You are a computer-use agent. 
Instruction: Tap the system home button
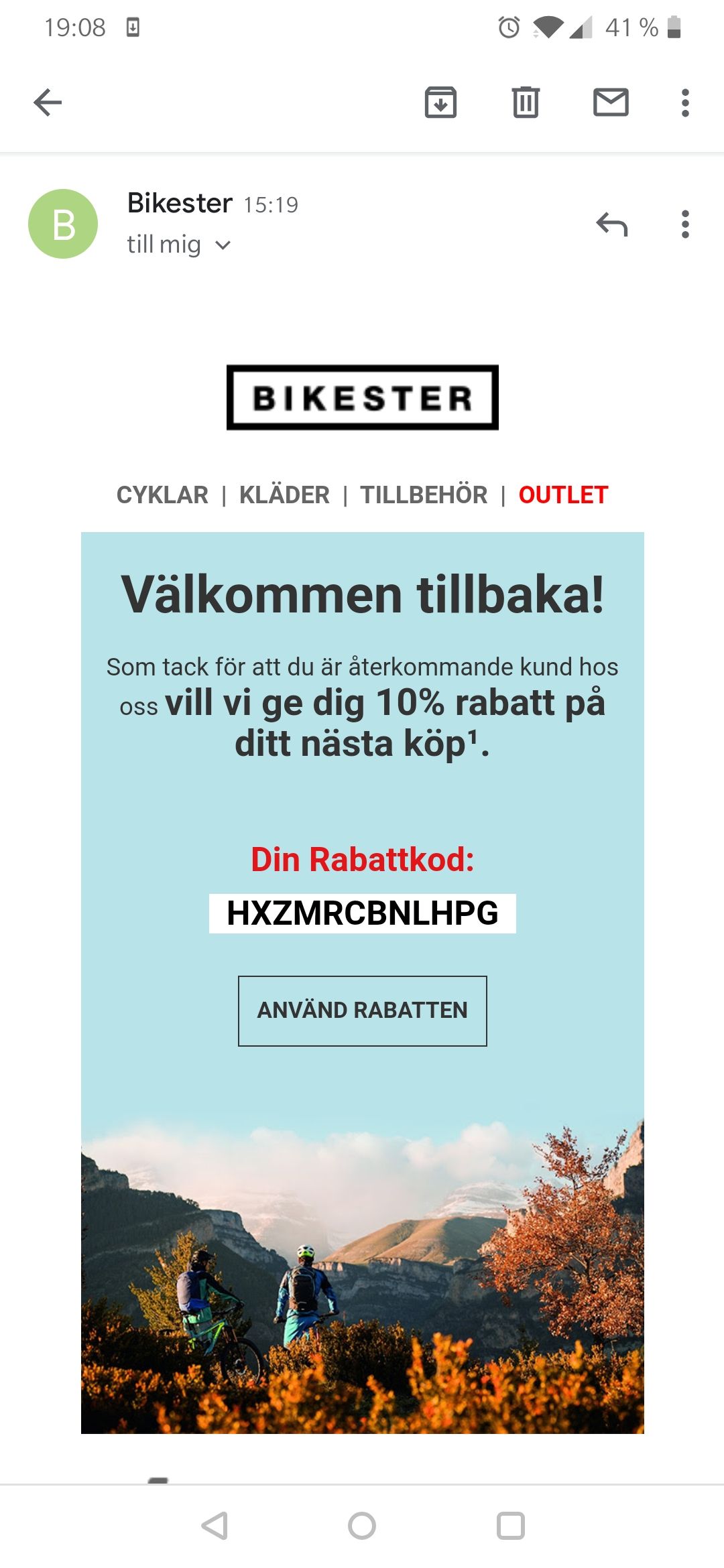[x=362, y=1526]
